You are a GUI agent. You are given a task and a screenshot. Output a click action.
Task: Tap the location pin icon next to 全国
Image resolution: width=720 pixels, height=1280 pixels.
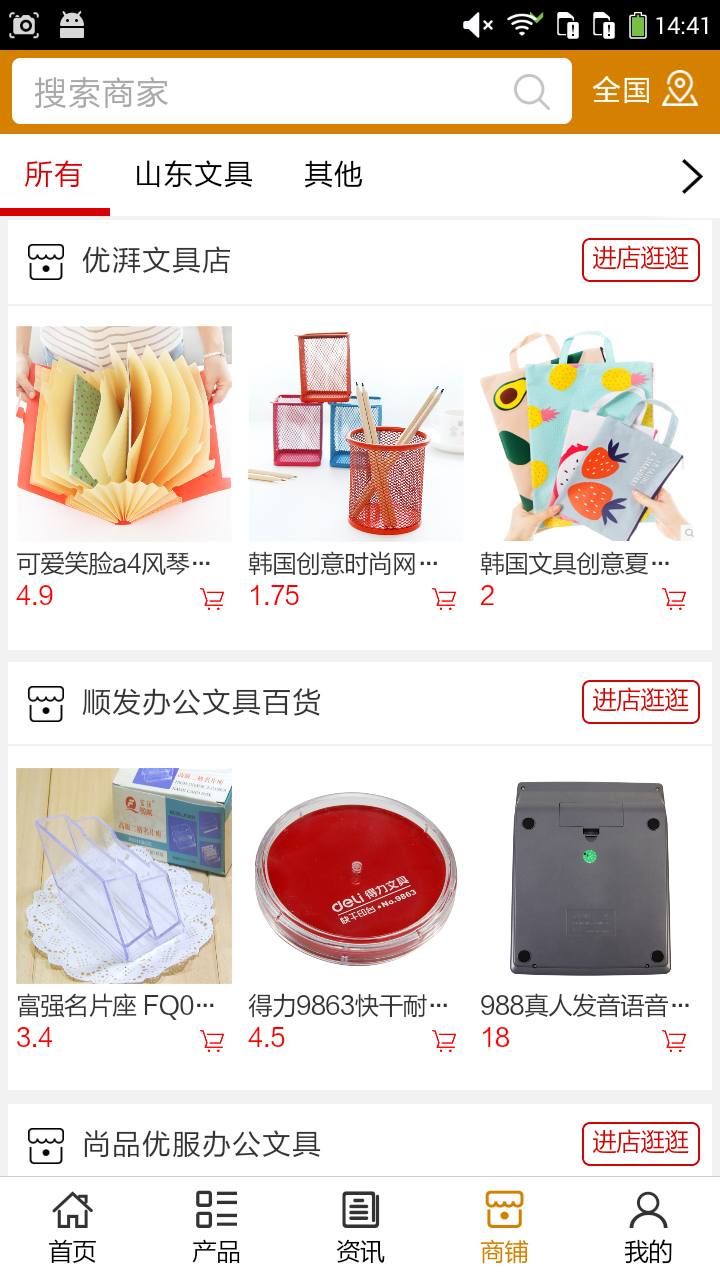pyautogui.click(x=681, y=90)
